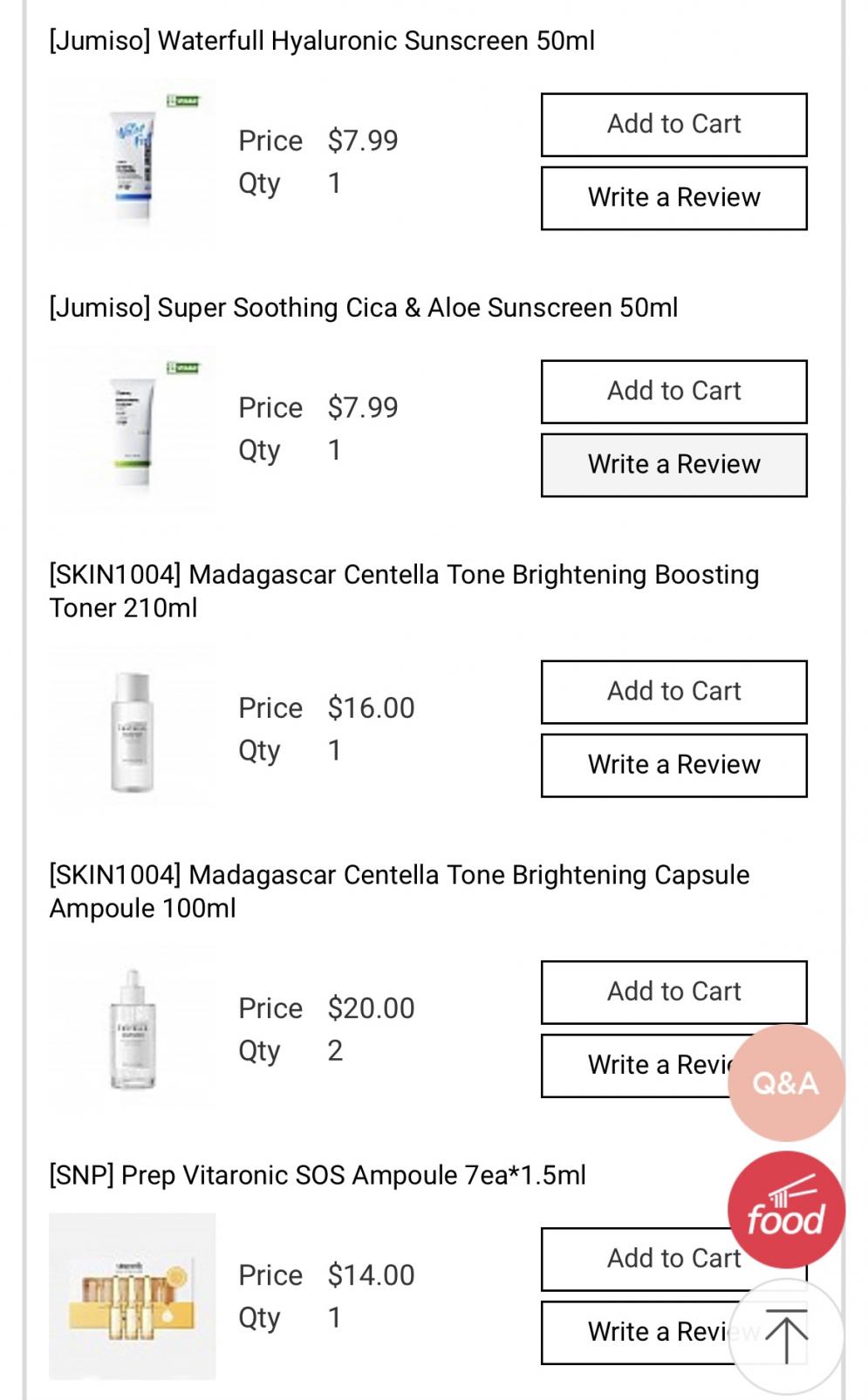Open Centella Capsule Ampoule product image
Image resolution: width=868 pixels, height=1400 pixels.
pos(133,1030)
